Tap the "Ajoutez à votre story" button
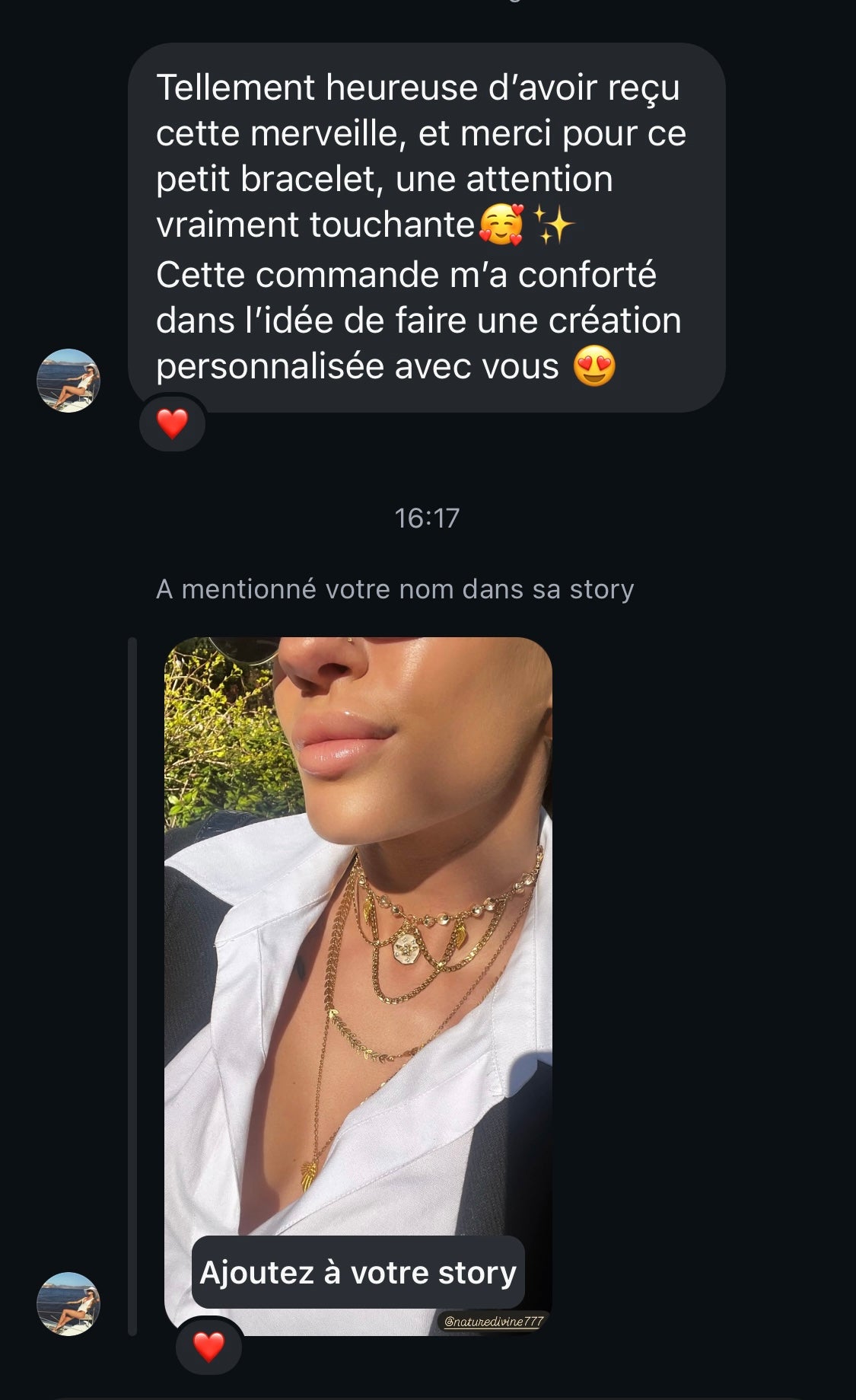 click(358, 1272)
